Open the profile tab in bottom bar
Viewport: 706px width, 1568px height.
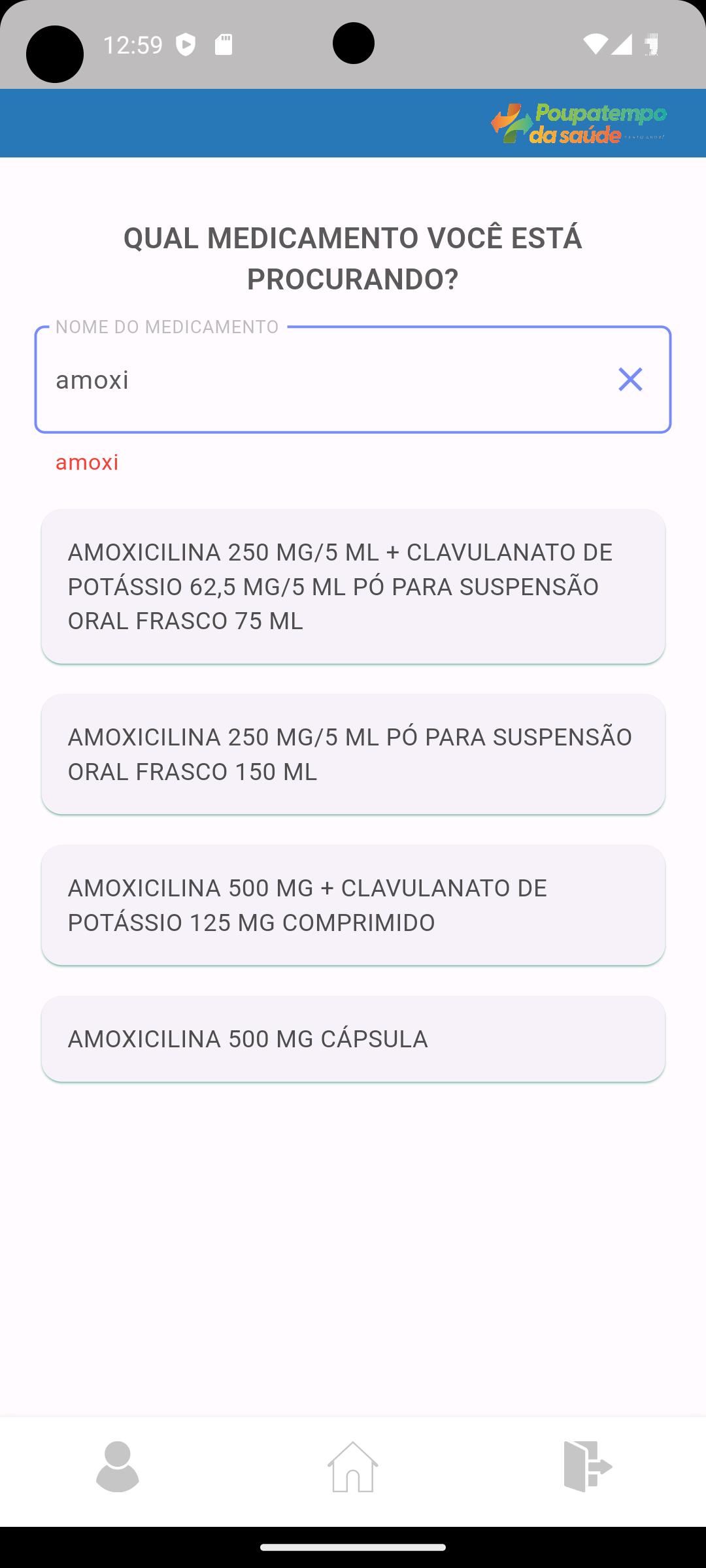click(x=118, y=1467)
